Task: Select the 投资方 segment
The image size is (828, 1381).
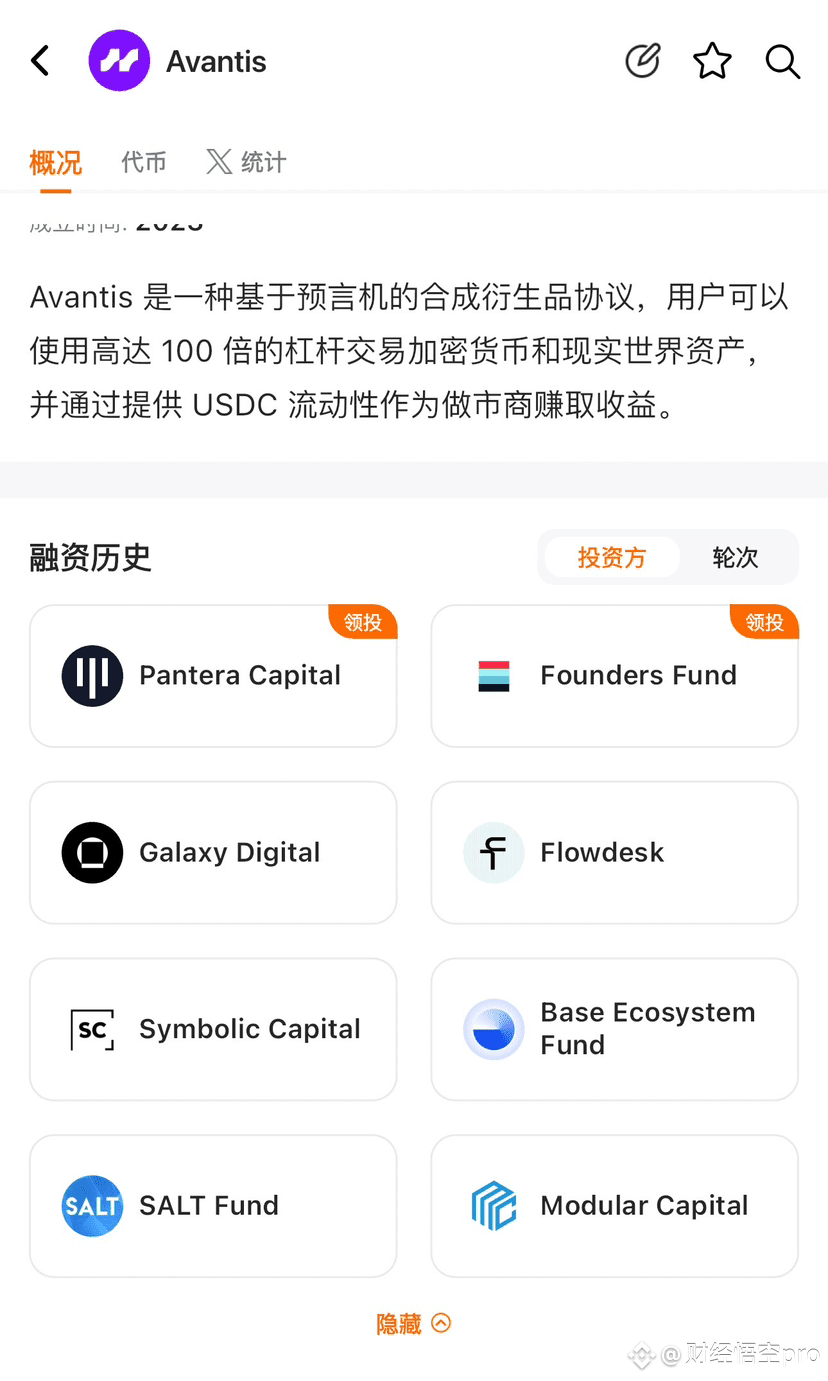Action: pos(611,557)
